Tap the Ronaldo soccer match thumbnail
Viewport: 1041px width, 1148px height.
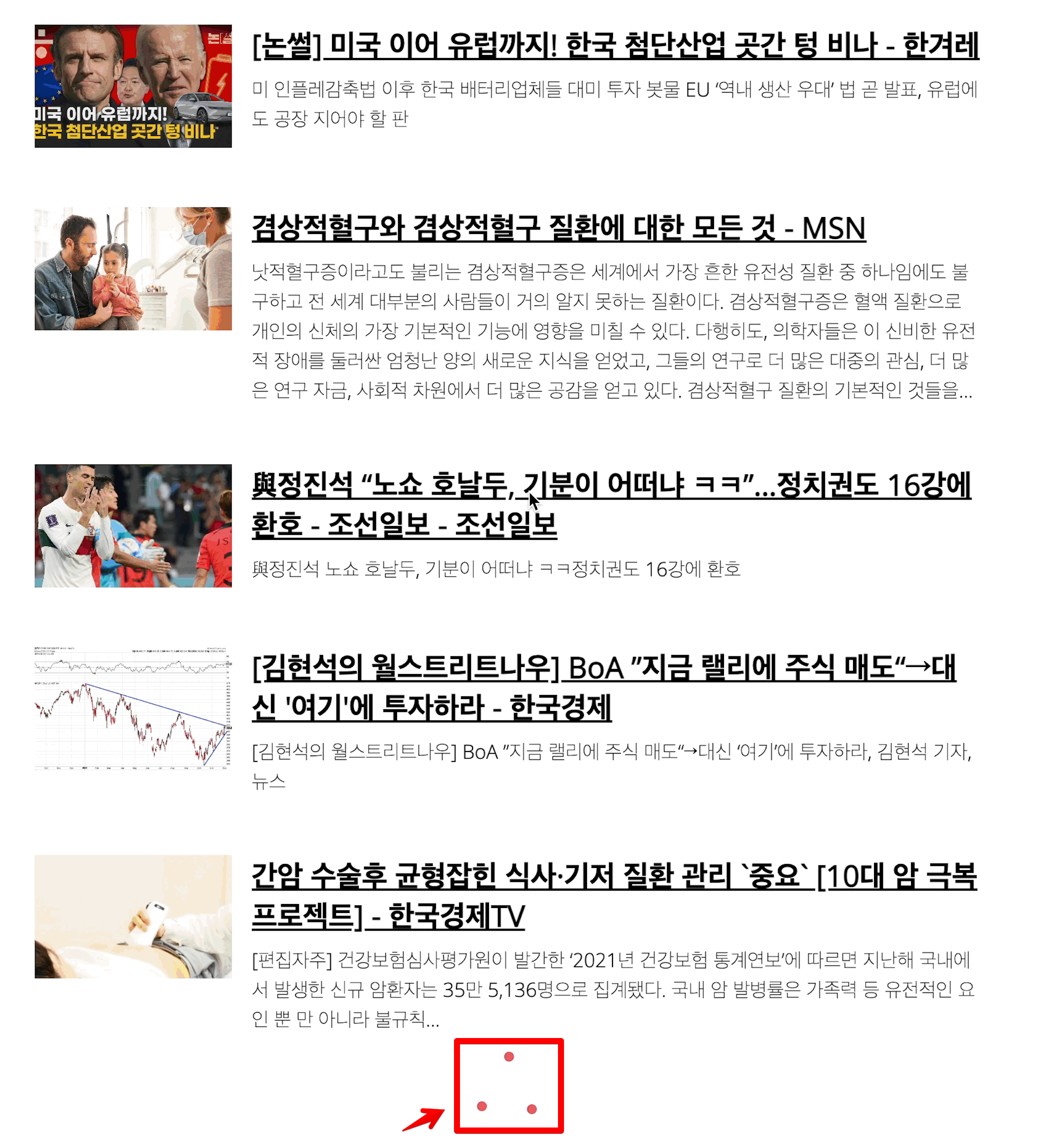tap(132, 525)
